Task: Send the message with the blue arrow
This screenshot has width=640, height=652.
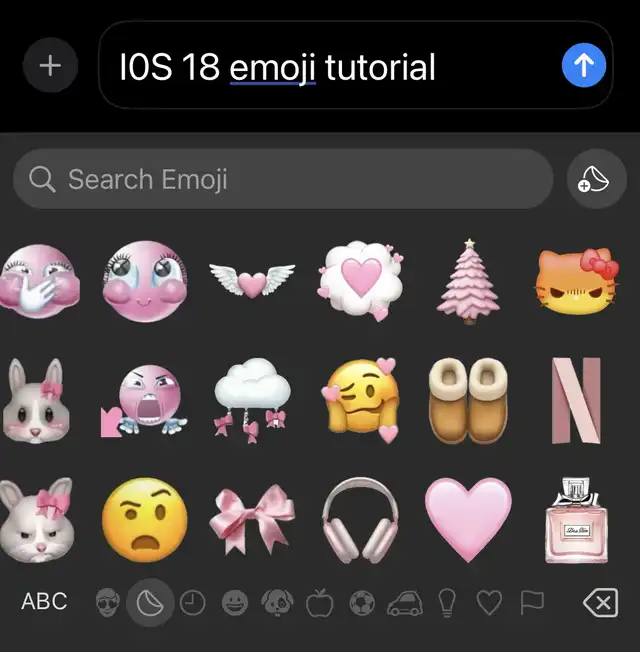Action: tap(584, 66)
